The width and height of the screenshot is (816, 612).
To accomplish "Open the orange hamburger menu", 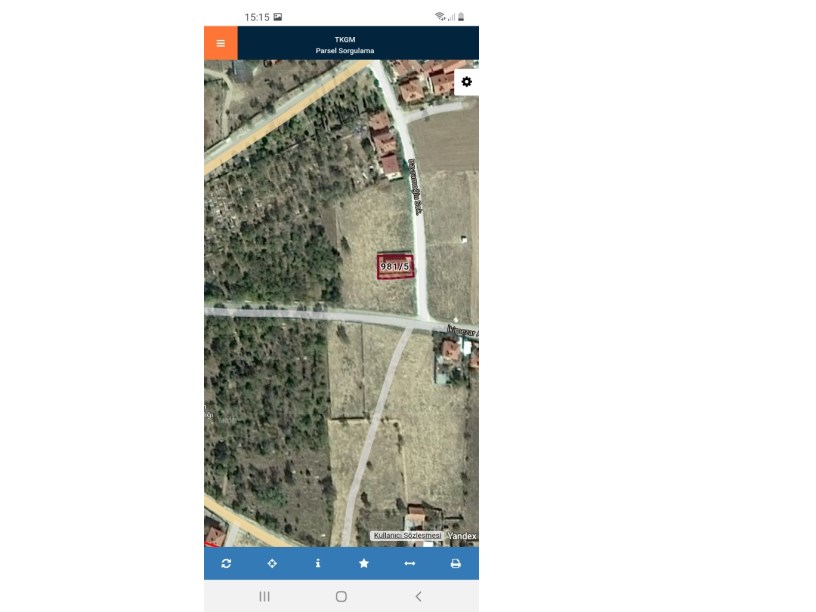I will 220,43.
